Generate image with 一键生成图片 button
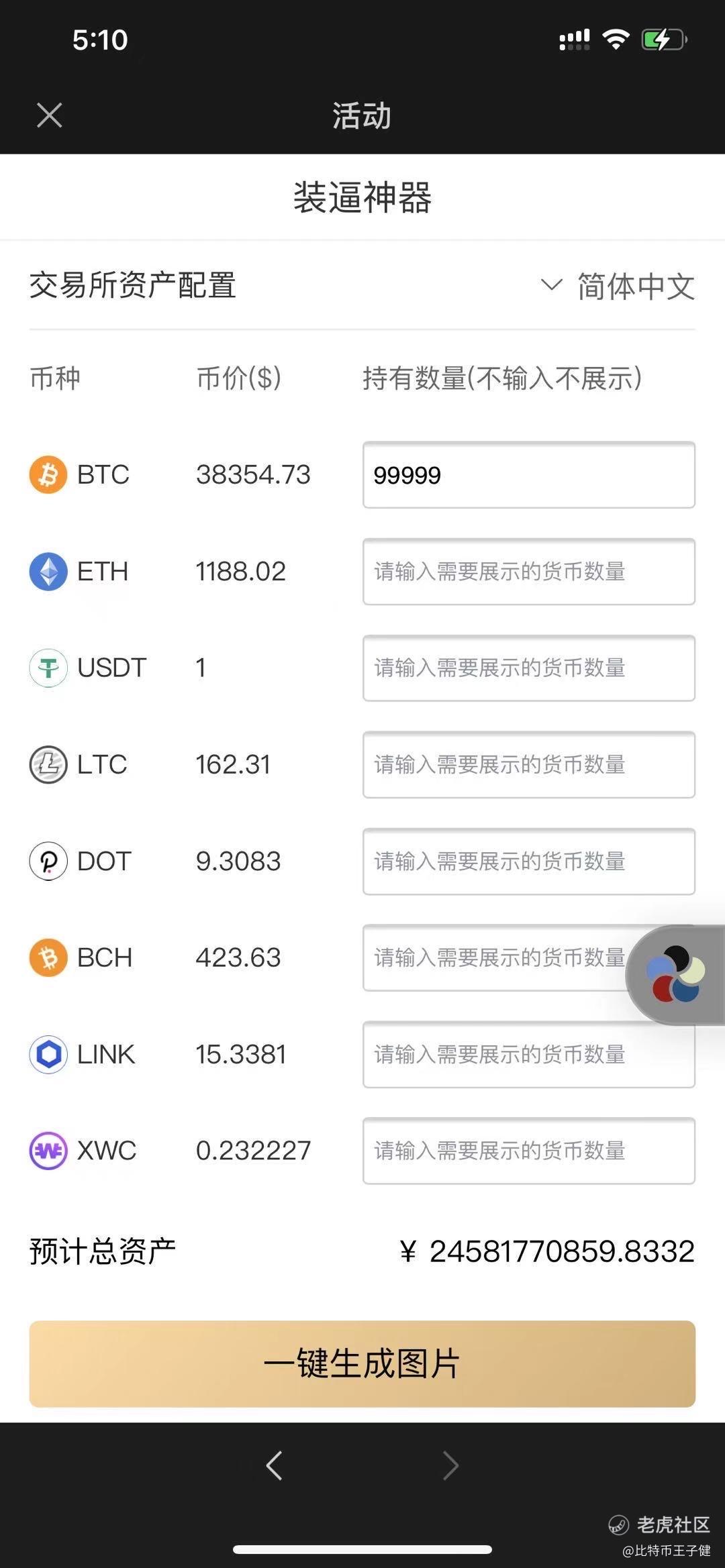The image size is (725, 1568). point(362,1364)
